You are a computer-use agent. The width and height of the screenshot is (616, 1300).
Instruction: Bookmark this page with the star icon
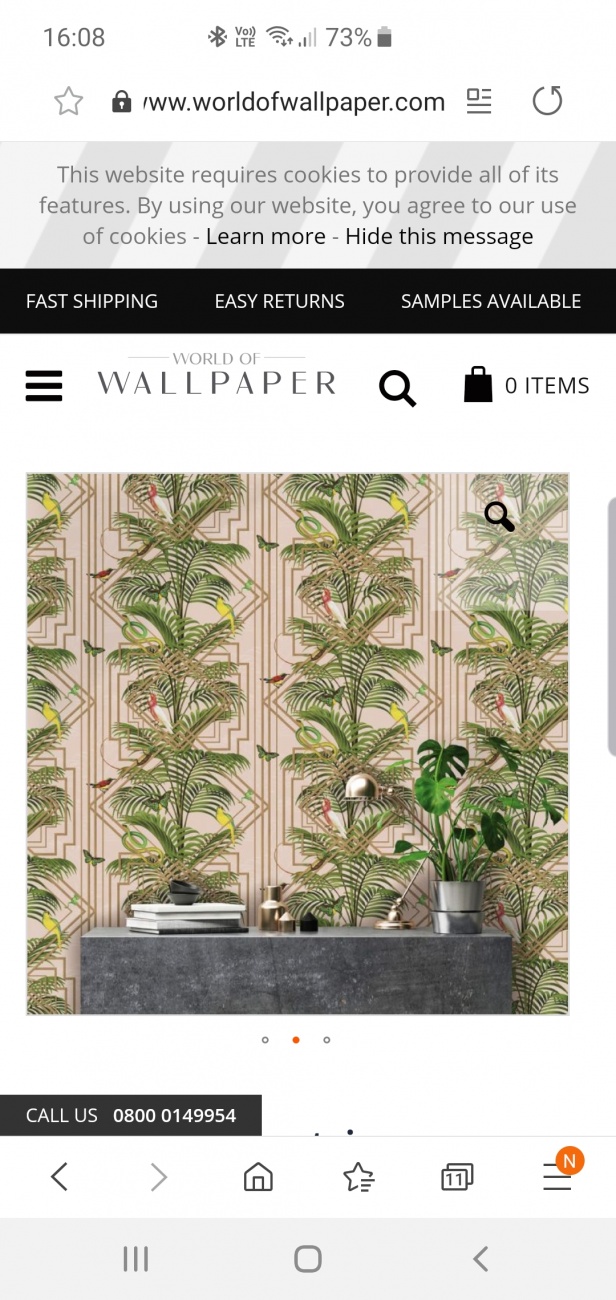pyautogui.click(x=68, y=101)
